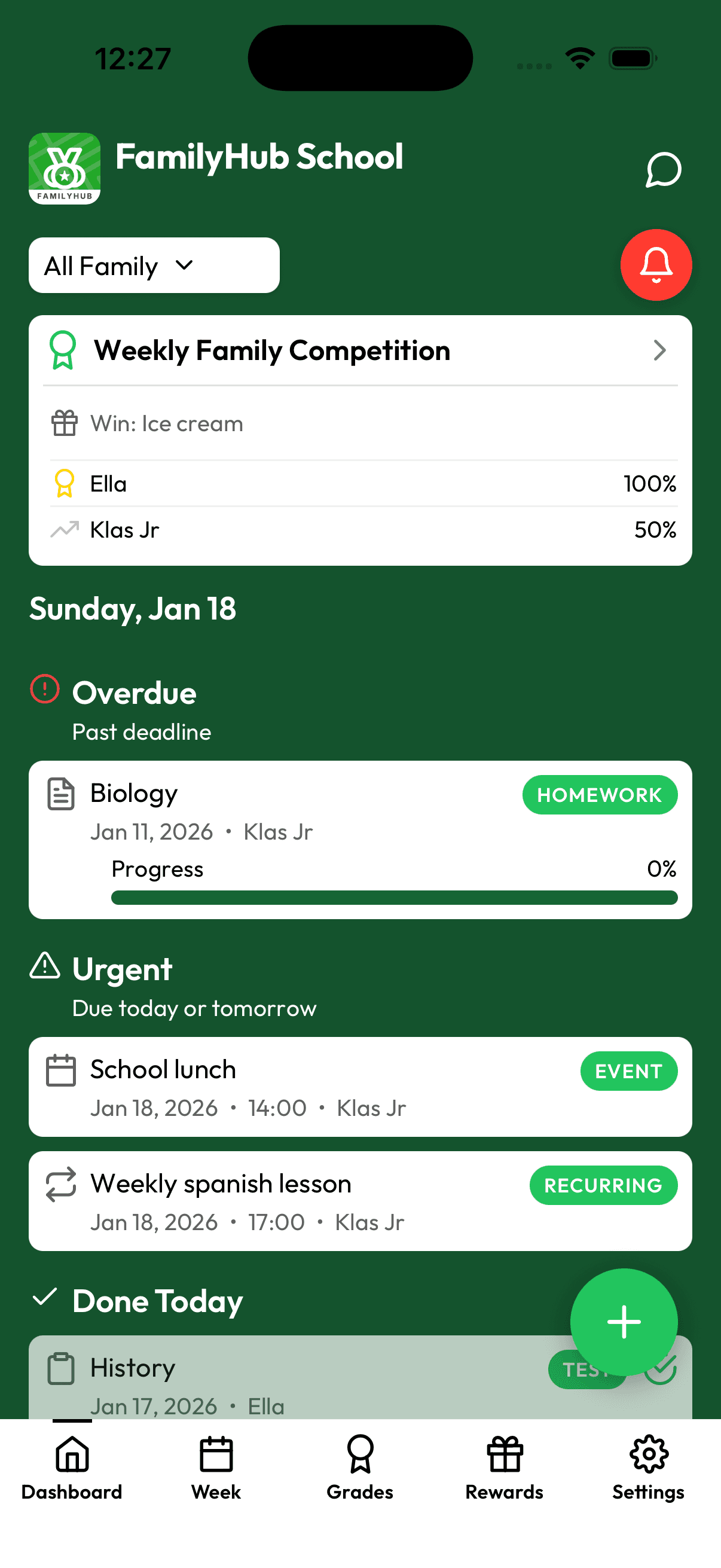The width and height of the screenshot is (721, 1568).
Task: Open the School lunch event card
Action: click(360, 1087)
